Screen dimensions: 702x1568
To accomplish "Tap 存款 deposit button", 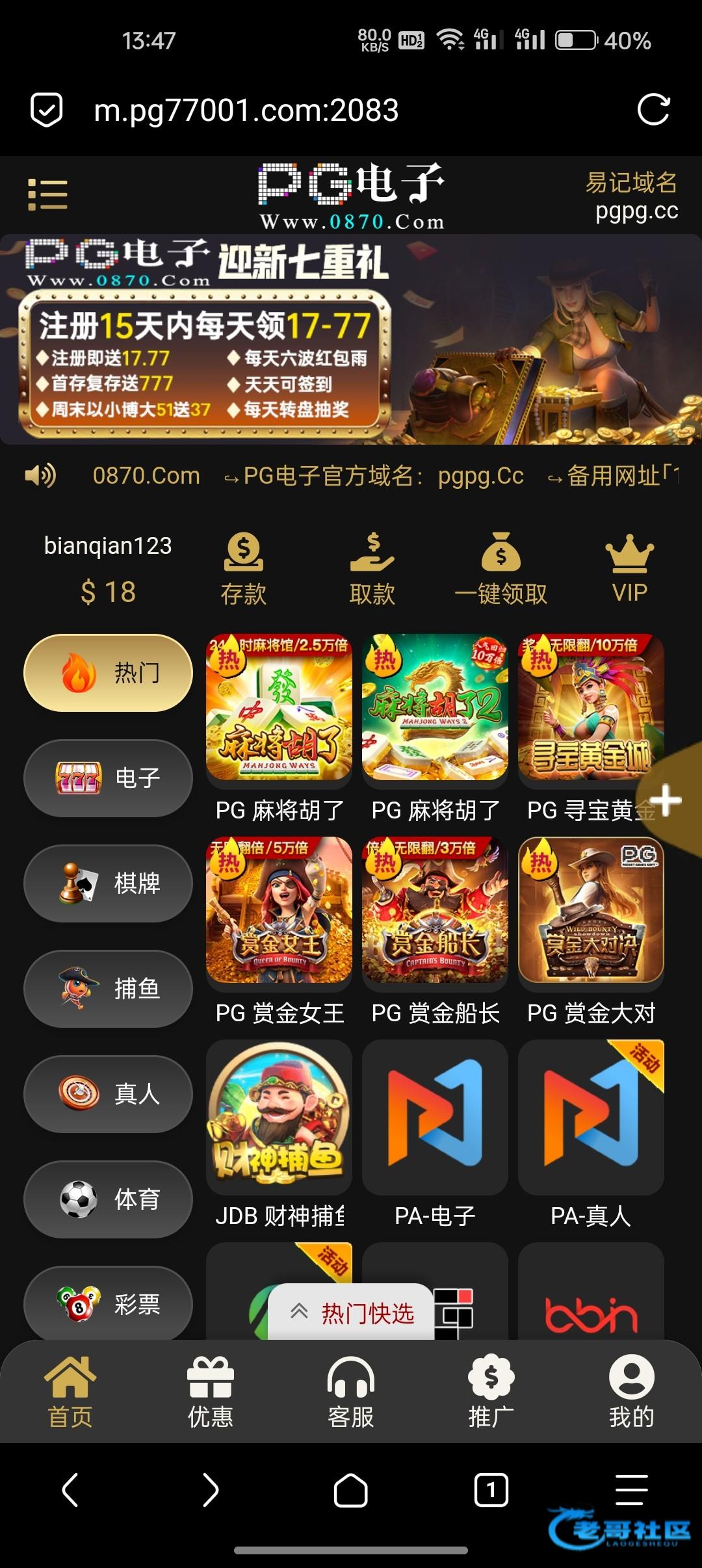I will 244,569.
